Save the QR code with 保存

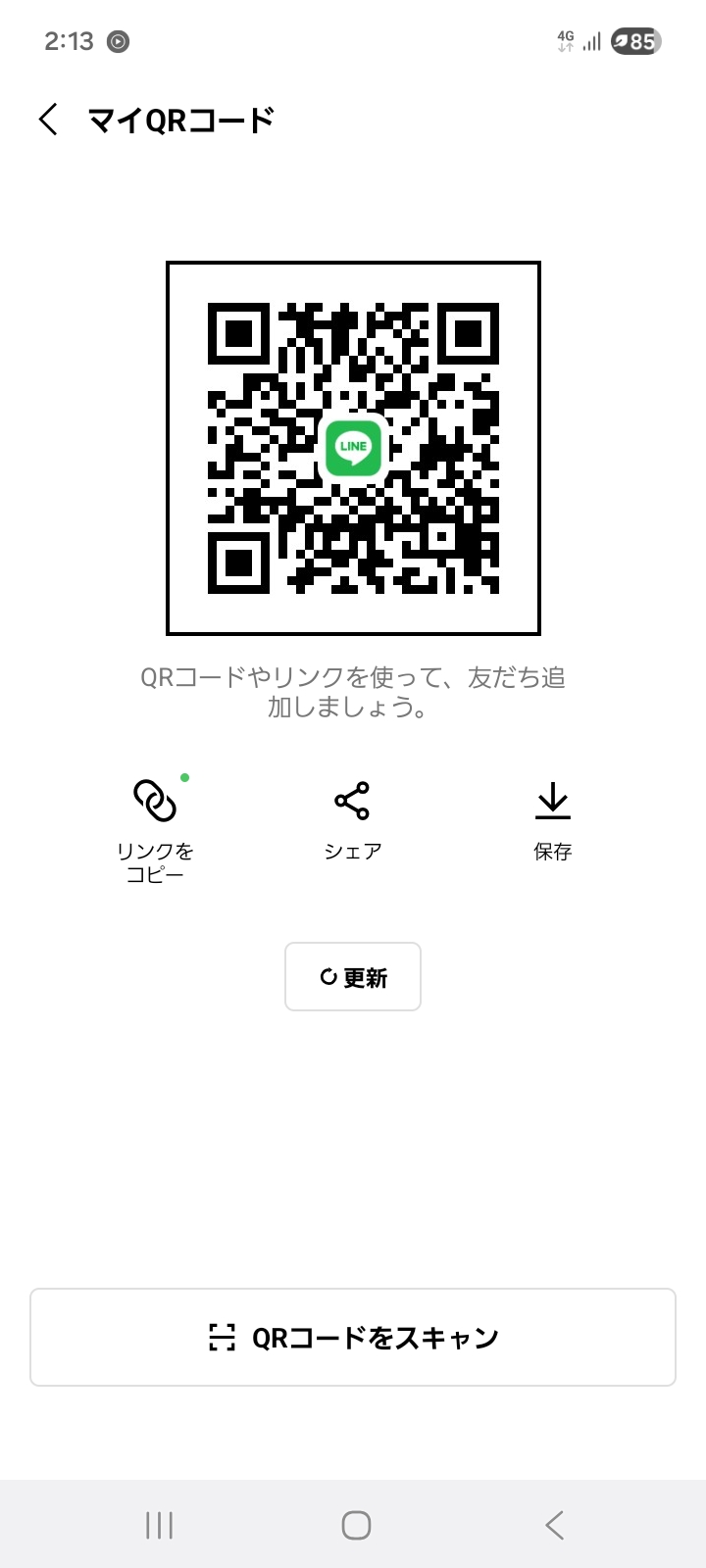point(552,819)
